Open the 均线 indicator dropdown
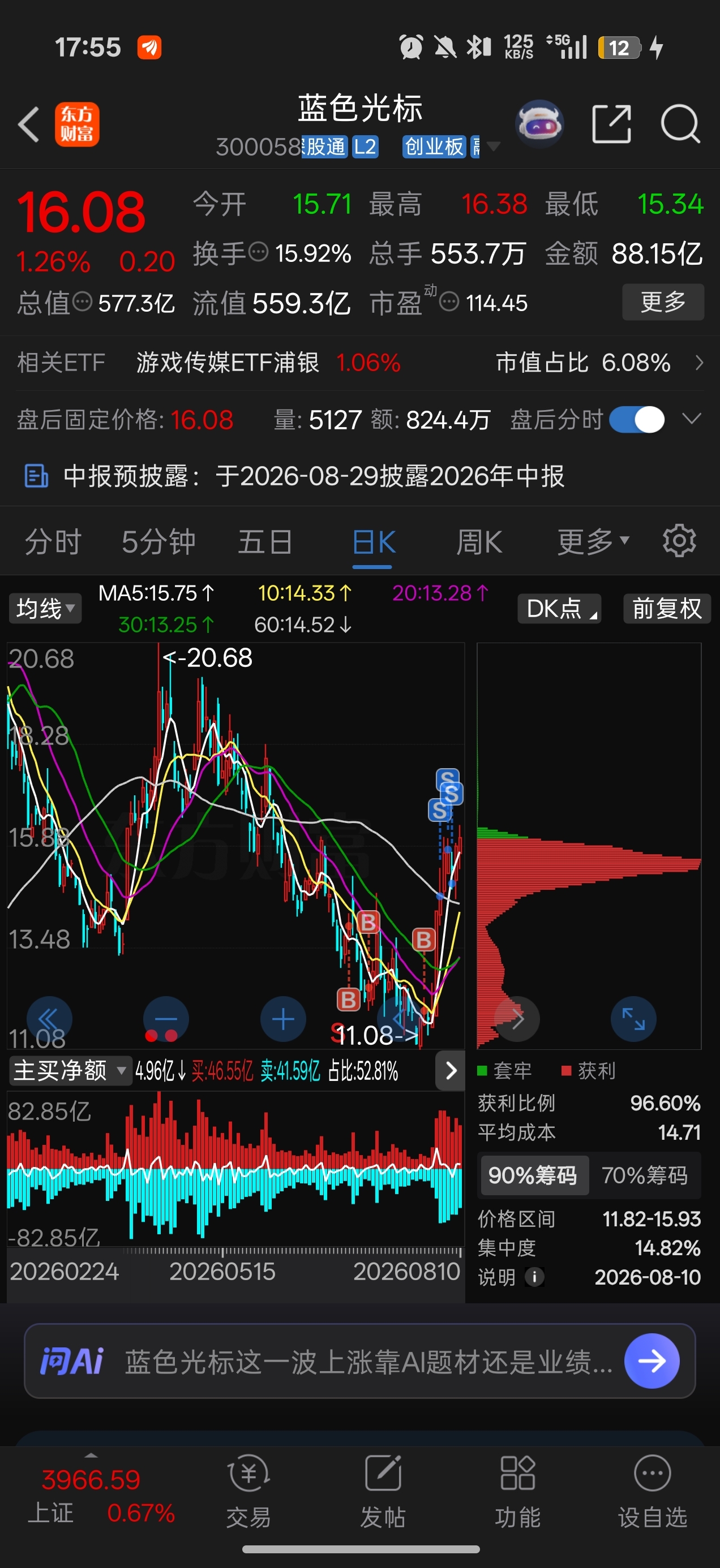Image resolution: width=720 pixels, height=1568 pixels. 45,609
